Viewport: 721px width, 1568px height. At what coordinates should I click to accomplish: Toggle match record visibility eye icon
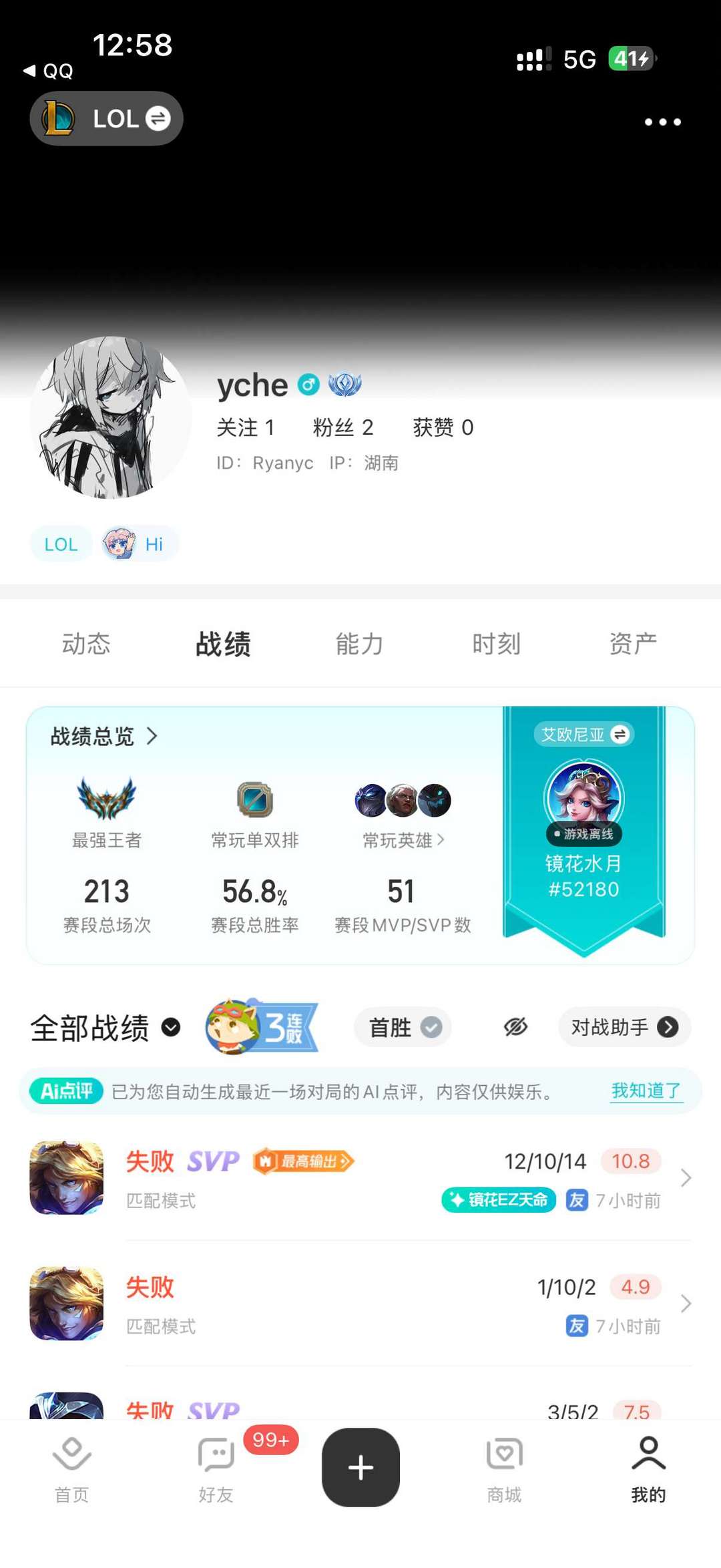point(515,1027)
